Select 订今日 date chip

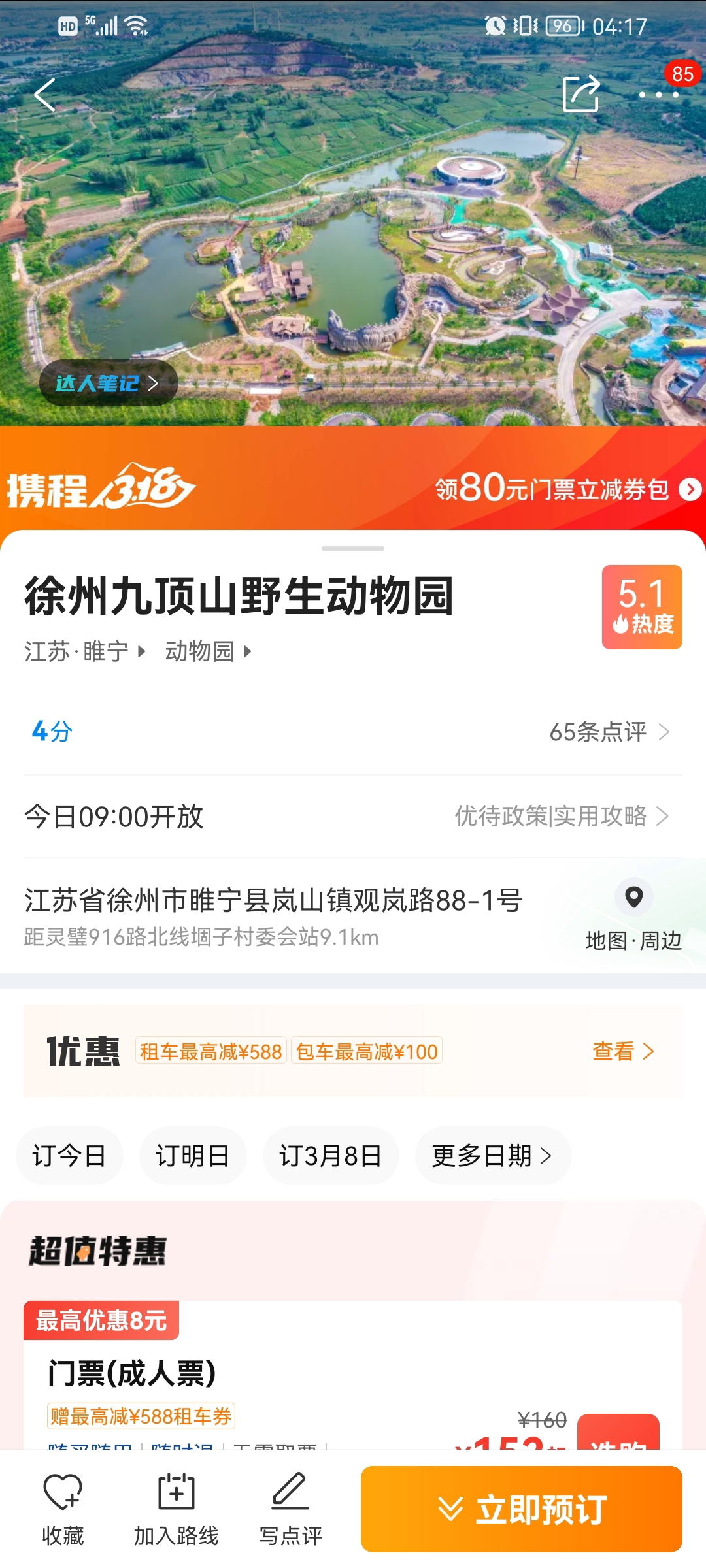pyautogui.click(x=69, y=1156)
